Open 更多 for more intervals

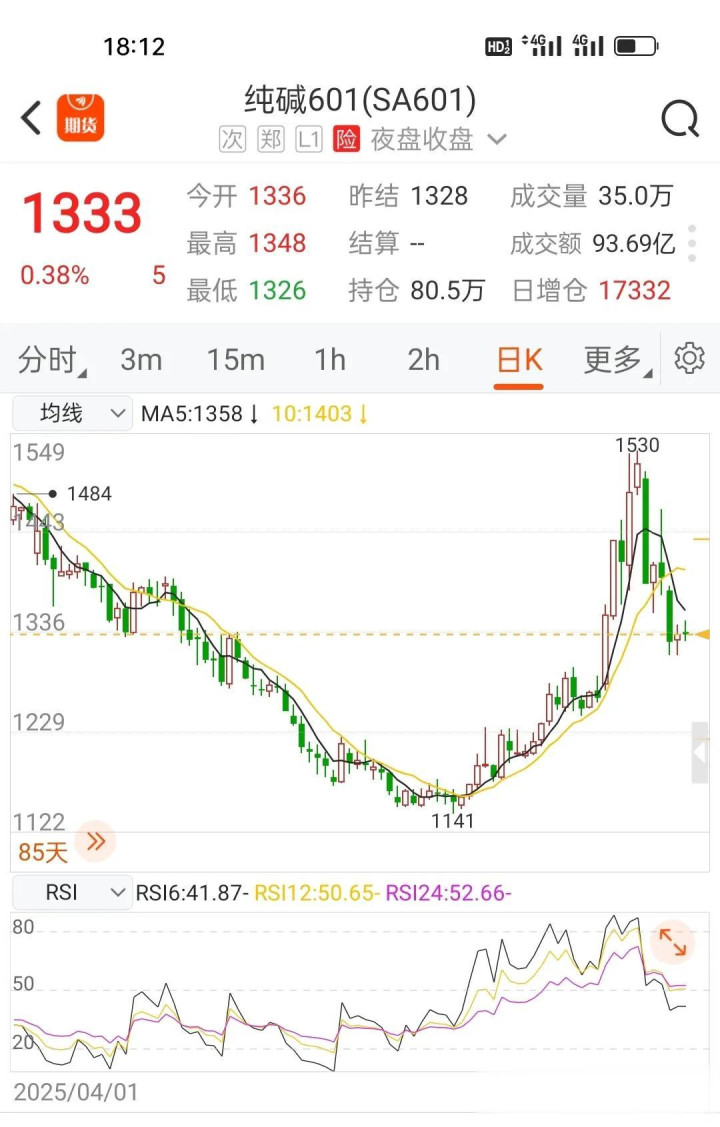coord(614,360)
